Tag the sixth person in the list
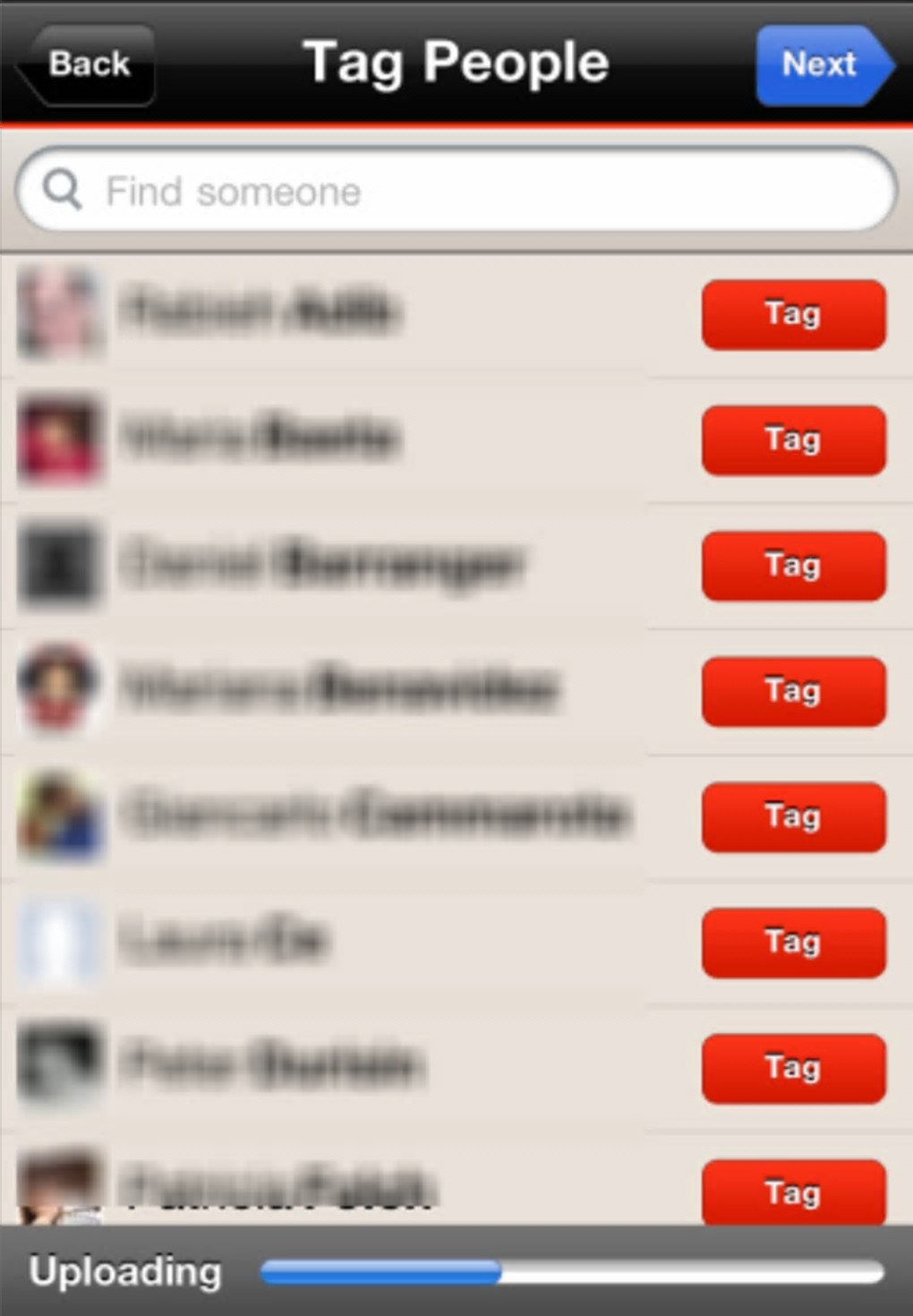 point(793,943)
